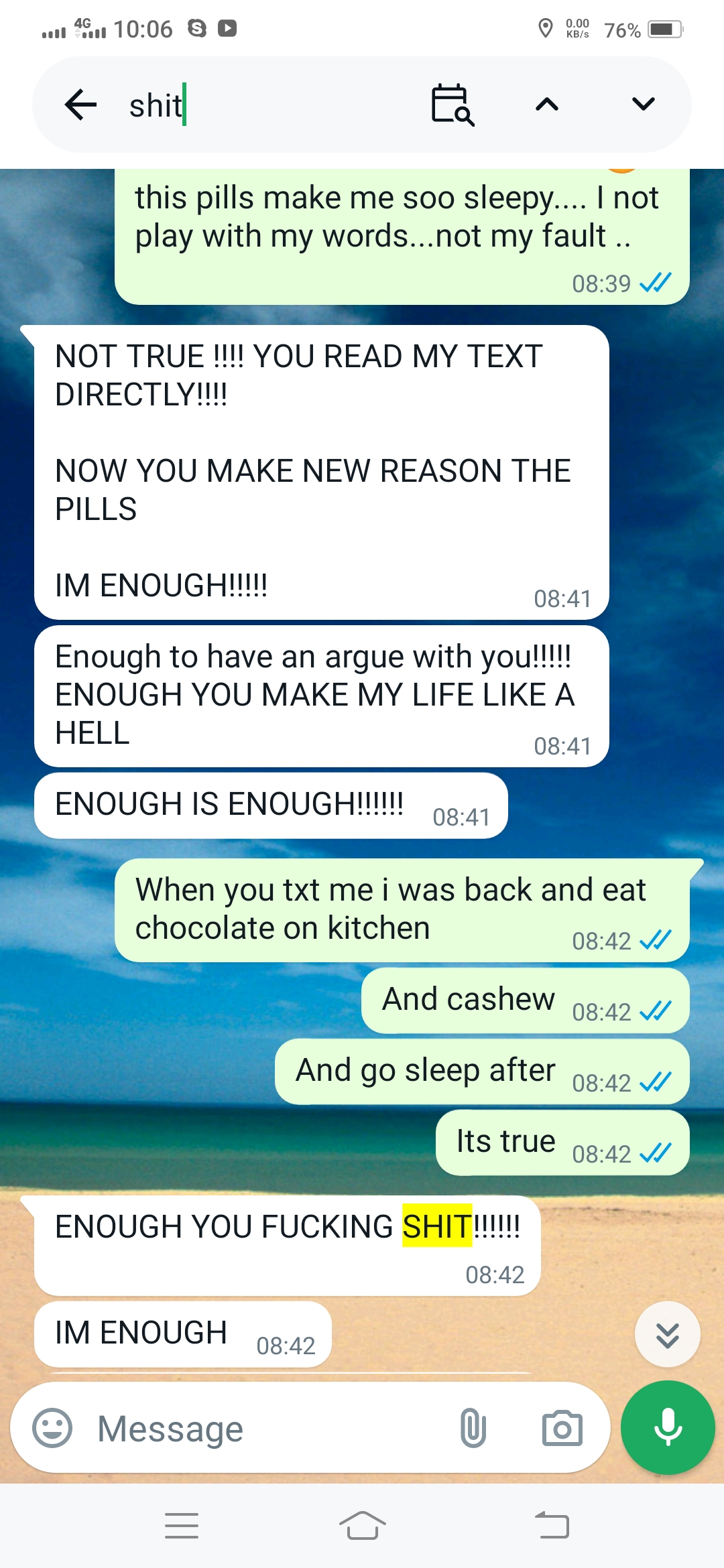Viewport: 724px width, 1568px height.
Task: Go to the system home screen
Action: point(362,1526)
